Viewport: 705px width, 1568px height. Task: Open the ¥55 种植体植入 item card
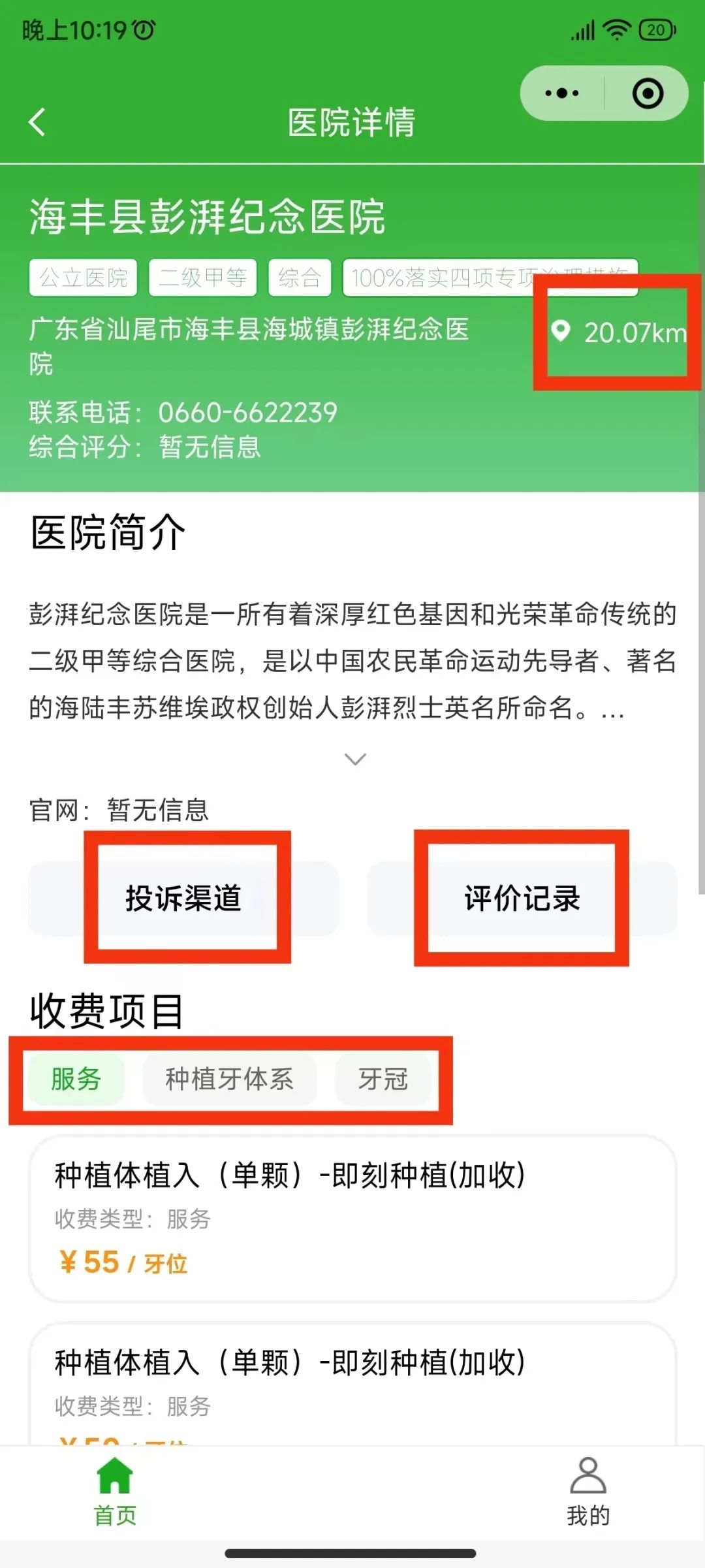coord(352,1219)
